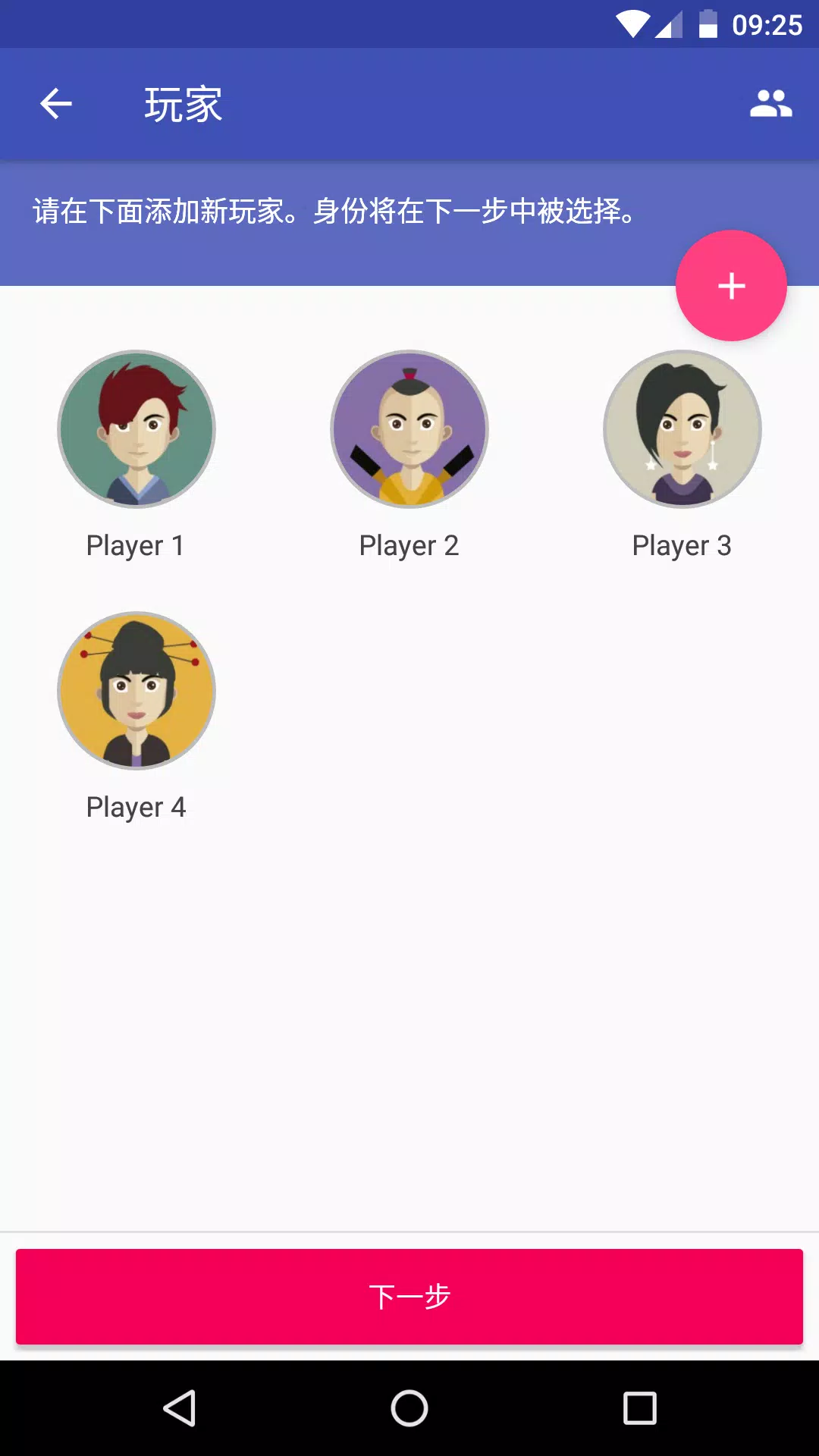The height and width of the screenshot is (1456, 819).
Task: Select Player 2's samurai avatar
Action: click(x=409, y=429)
